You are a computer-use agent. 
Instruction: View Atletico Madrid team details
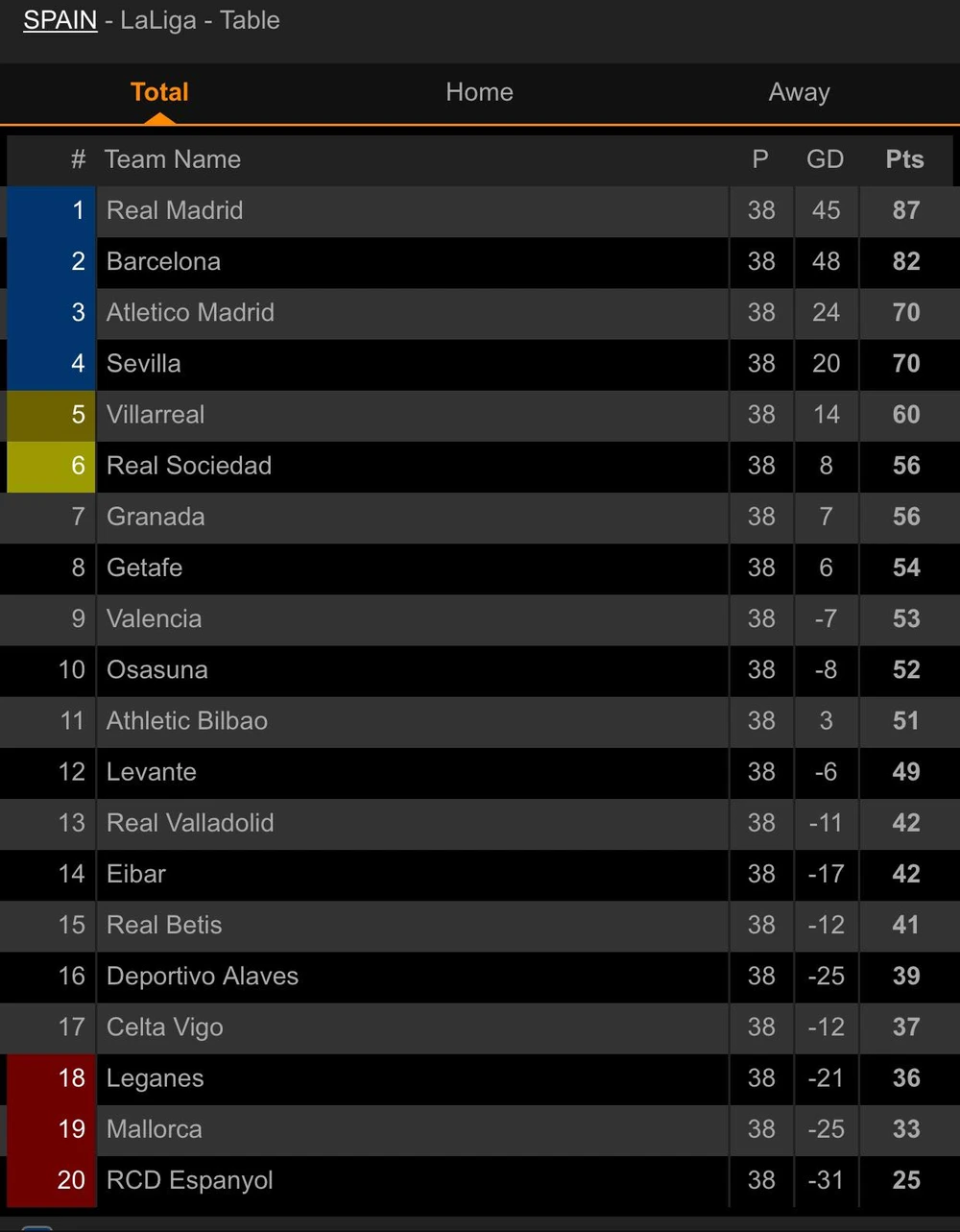190,312
